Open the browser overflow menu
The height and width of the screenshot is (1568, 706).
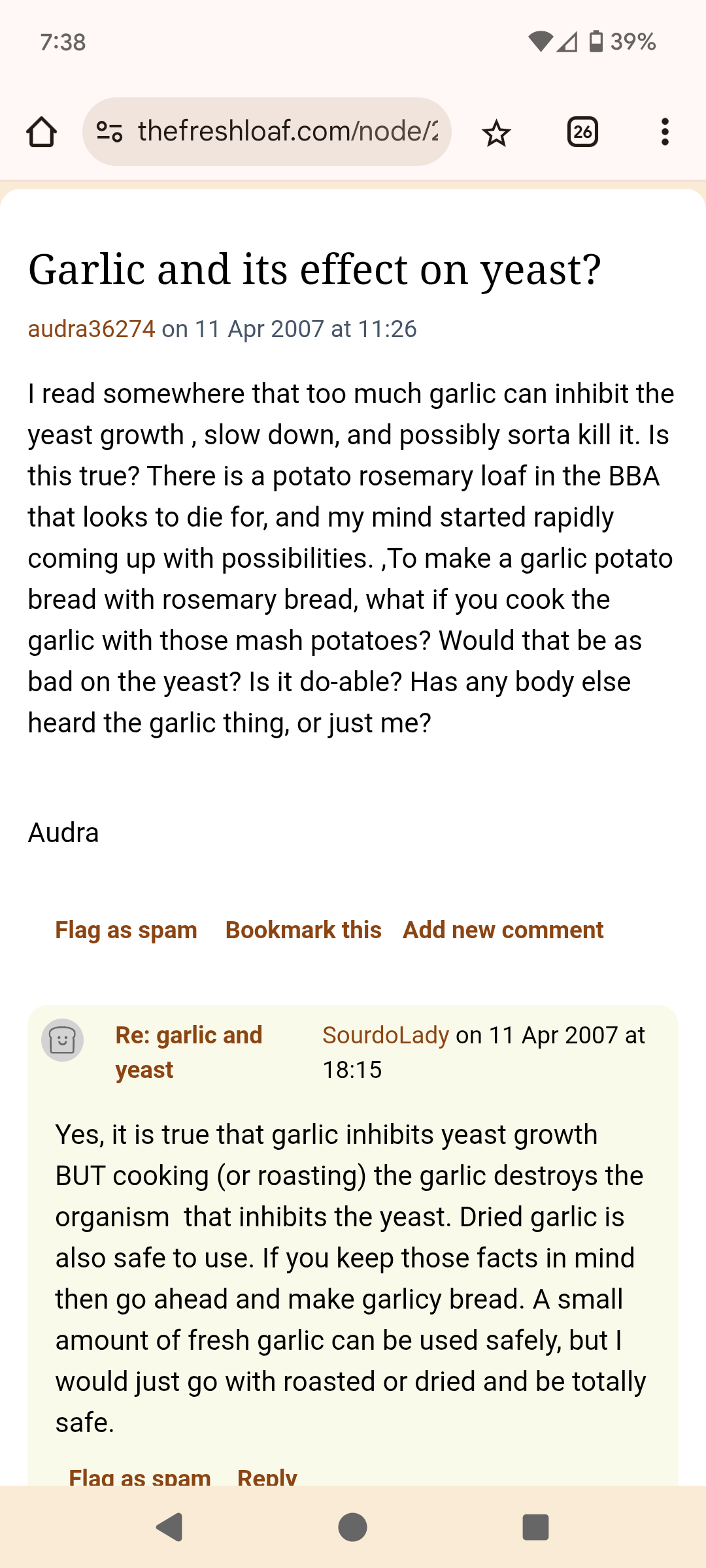click(x=665, y=132)
